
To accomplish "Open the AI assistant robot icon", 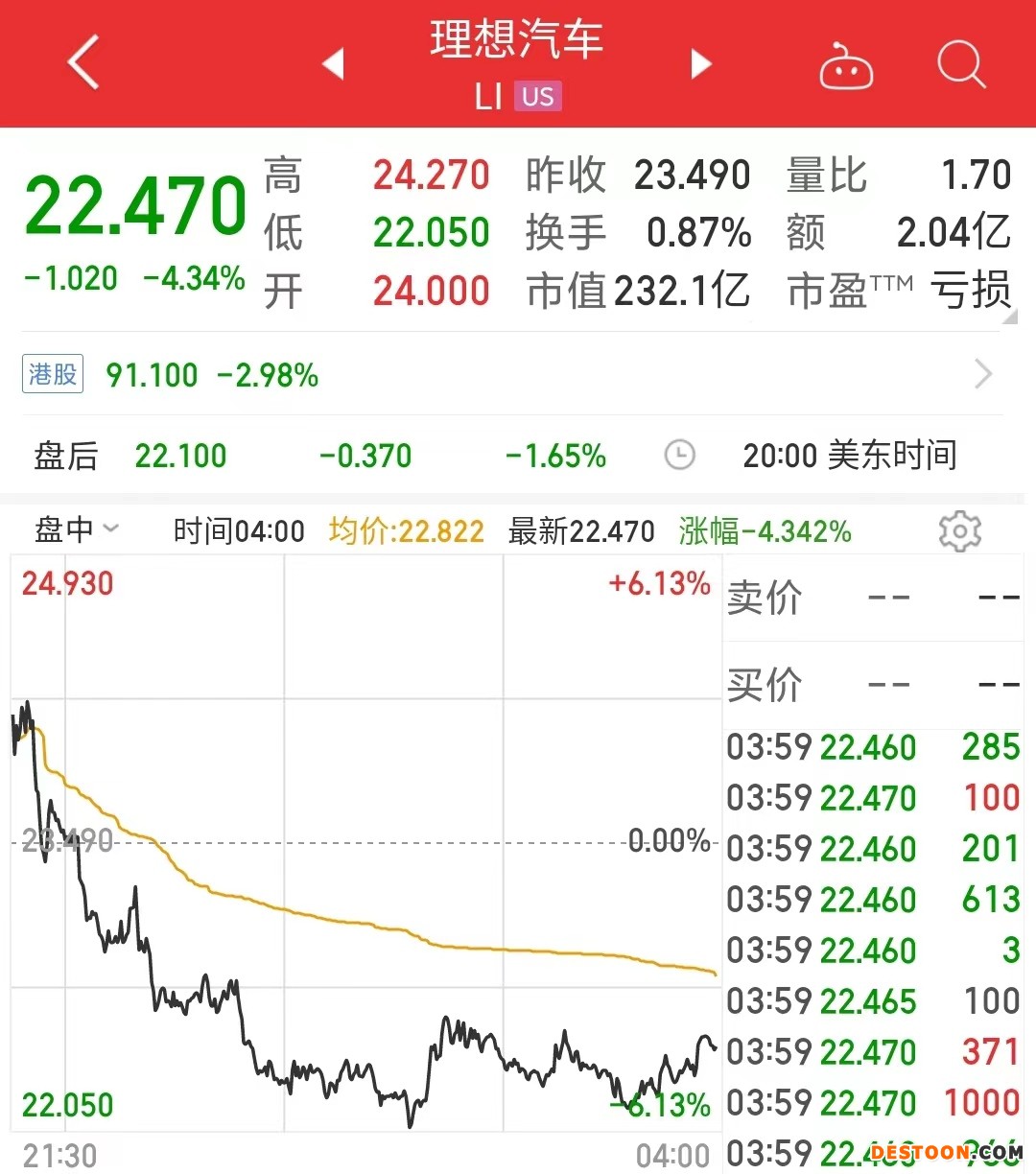I will 846,65.
